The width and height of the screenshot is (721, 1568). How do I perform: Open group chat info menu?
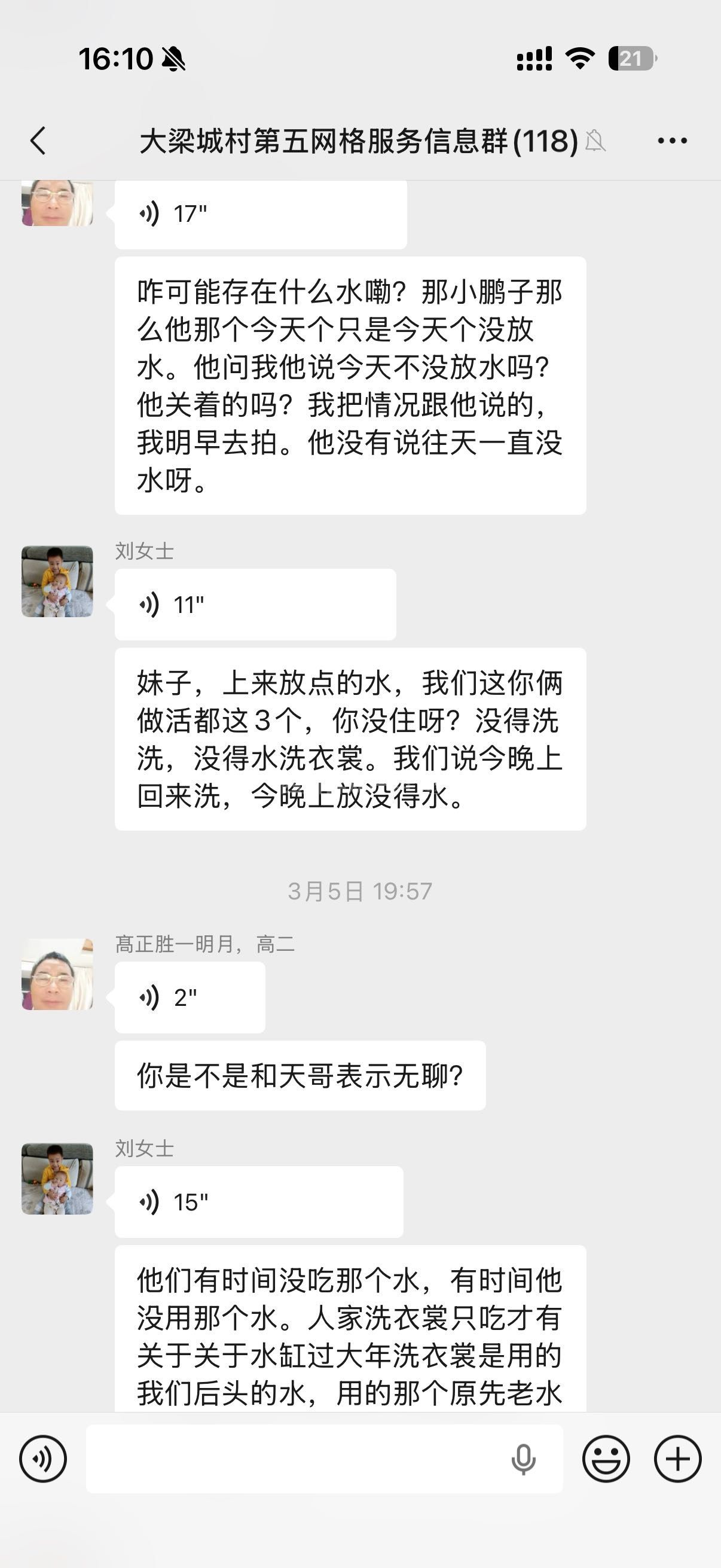[672, 141]
